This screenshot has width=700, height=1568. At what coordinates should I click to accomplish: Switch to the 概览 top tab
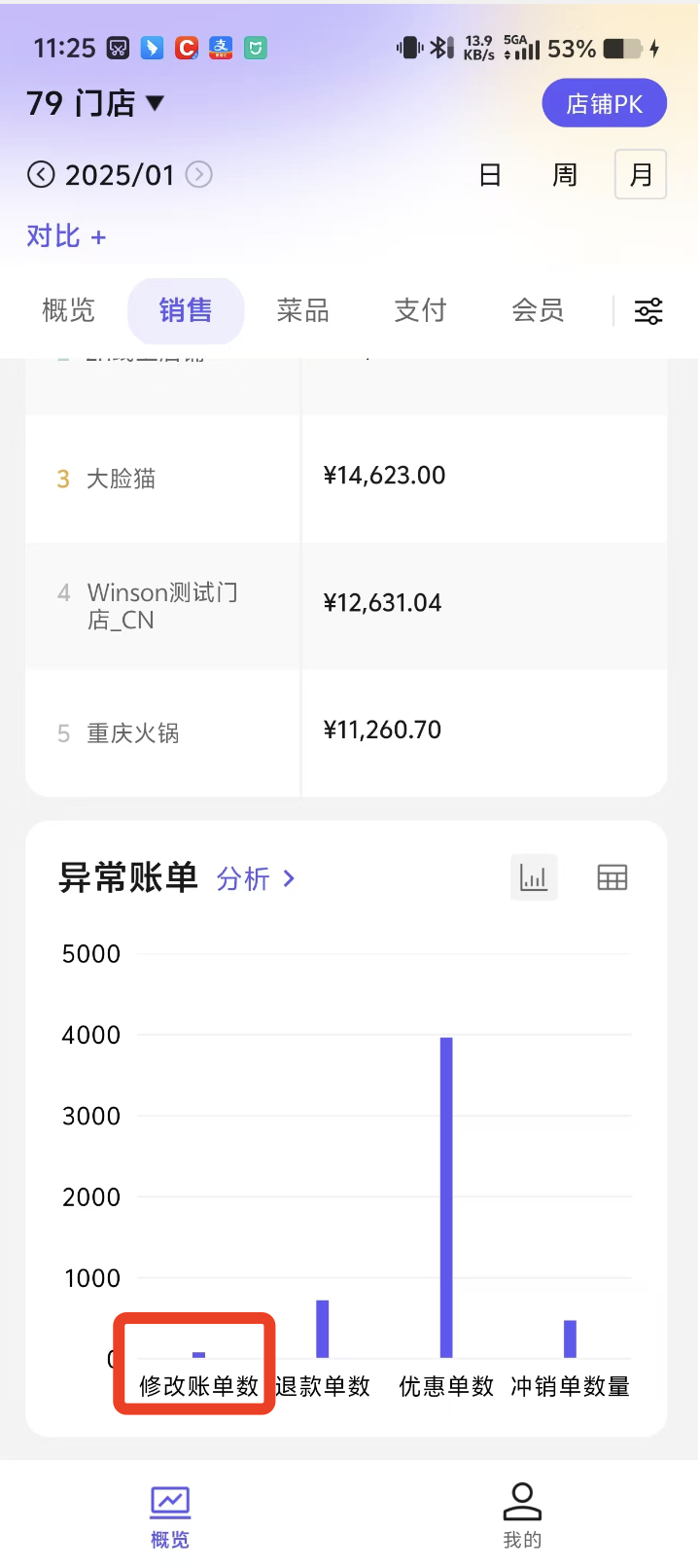coord(68,310)
